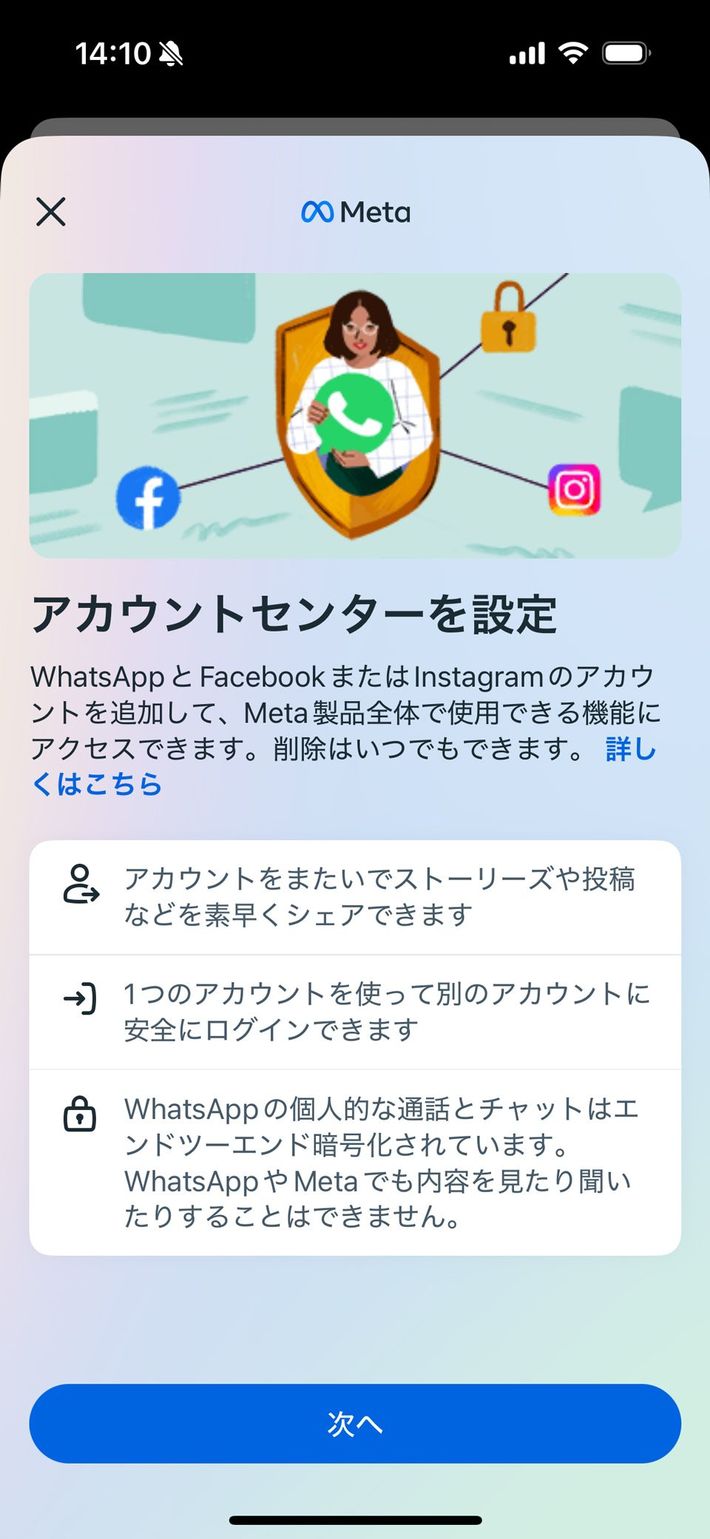This screenshot has height=1539, width=710.
Task: Tap the 次へ button
Action: (x=355, y=1424)
